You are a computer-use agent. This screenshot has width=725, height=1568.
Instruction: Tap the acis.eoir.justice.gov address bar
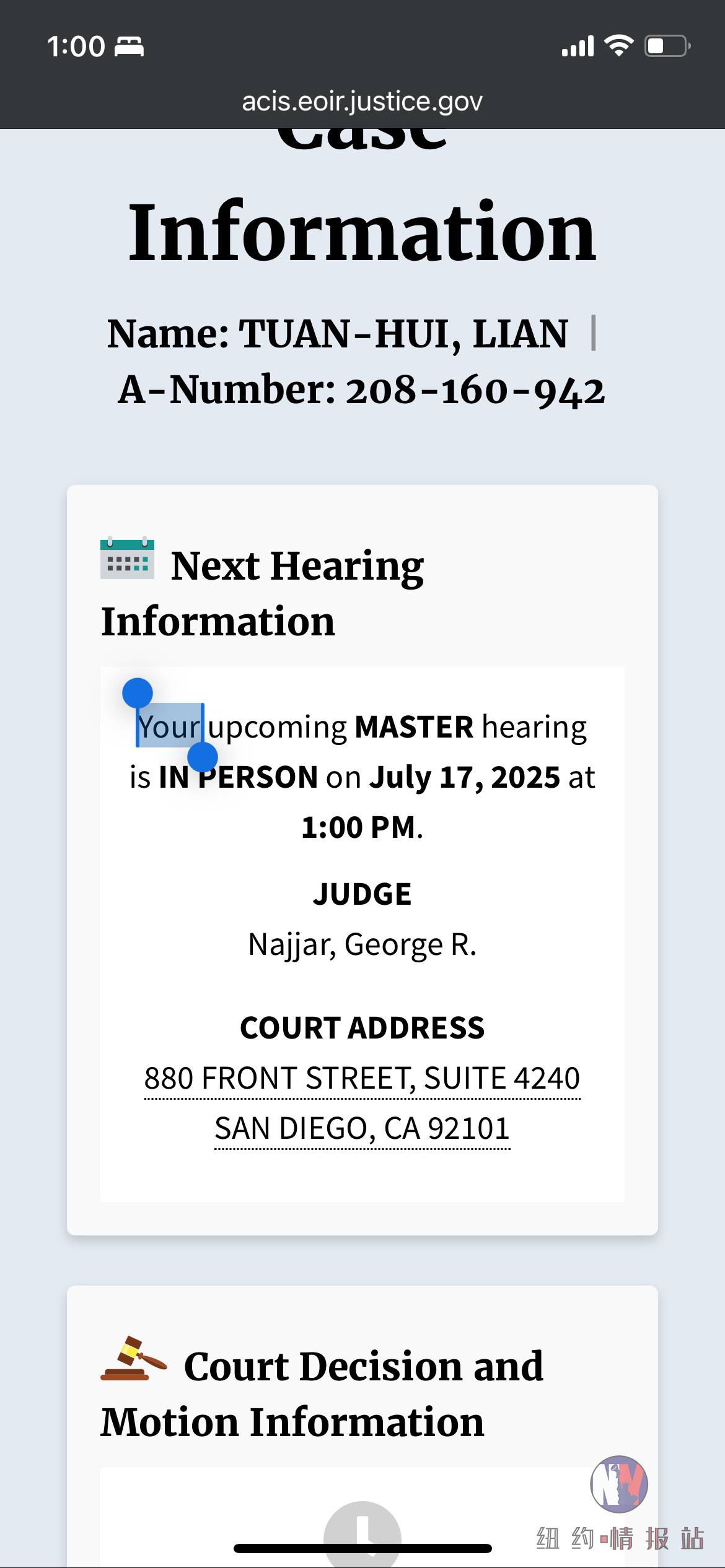362,102
